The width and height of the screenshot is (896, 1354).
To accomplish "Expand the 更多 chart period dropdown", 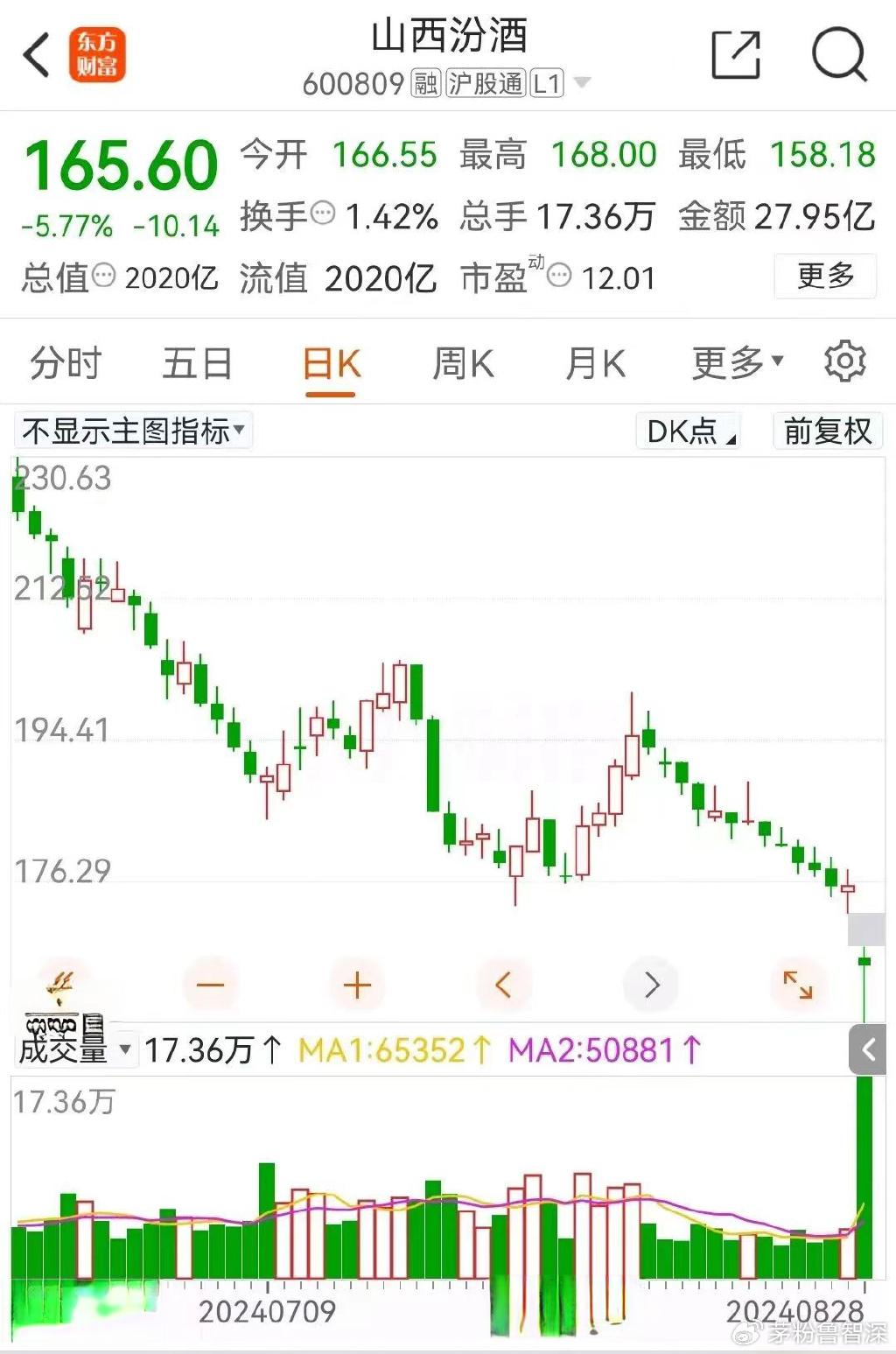I will click(737, 364).
